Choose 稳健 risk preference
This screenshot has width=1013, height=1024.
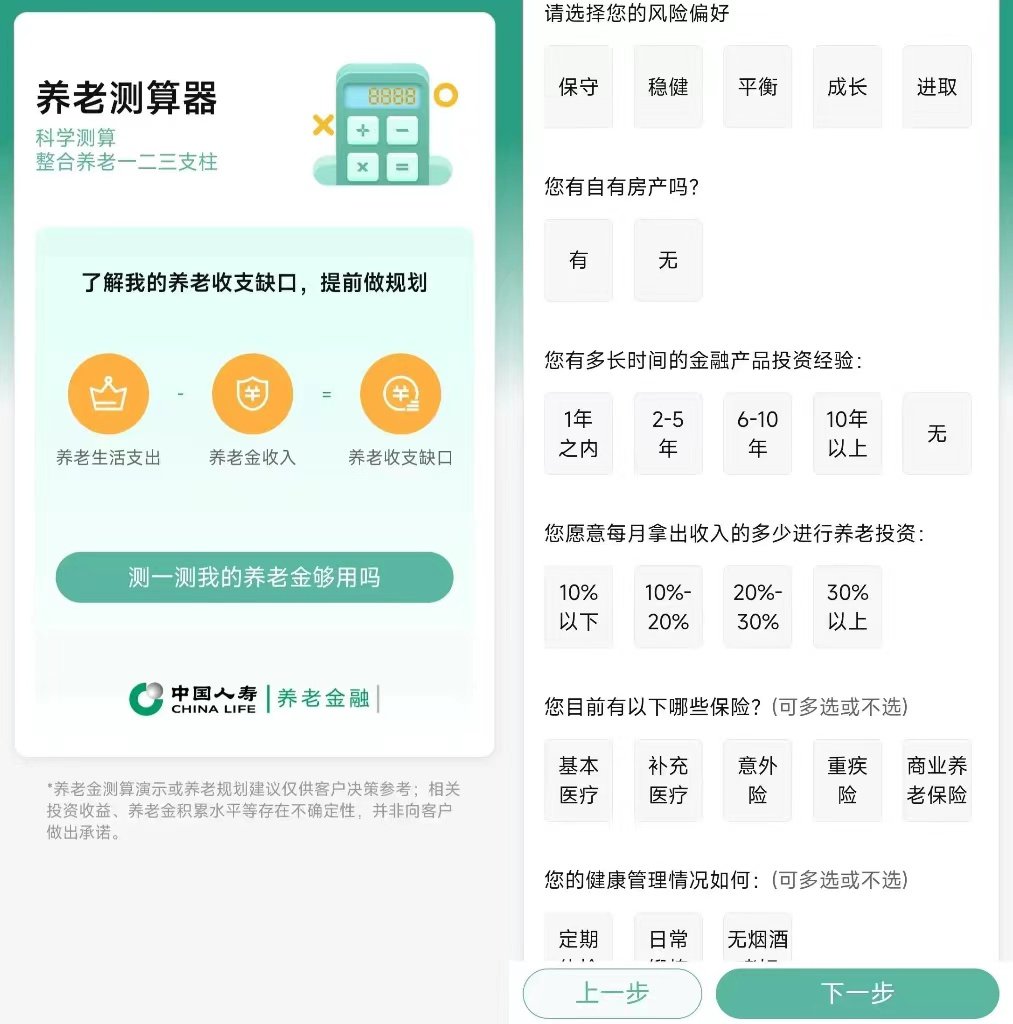point(668,87)
